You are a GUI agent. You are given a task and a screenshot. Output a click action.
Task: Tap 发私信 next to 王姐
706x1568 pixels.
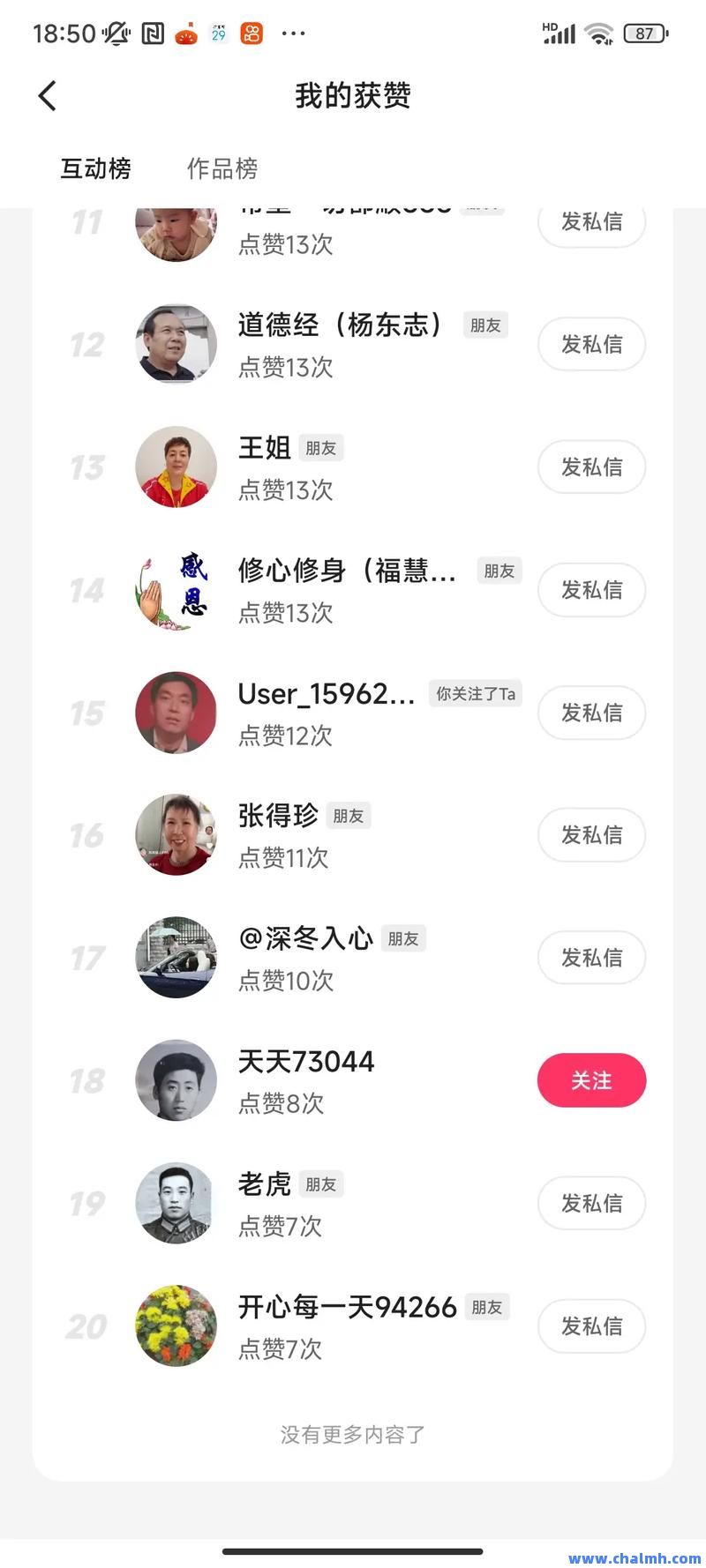(x=591, y=467)
